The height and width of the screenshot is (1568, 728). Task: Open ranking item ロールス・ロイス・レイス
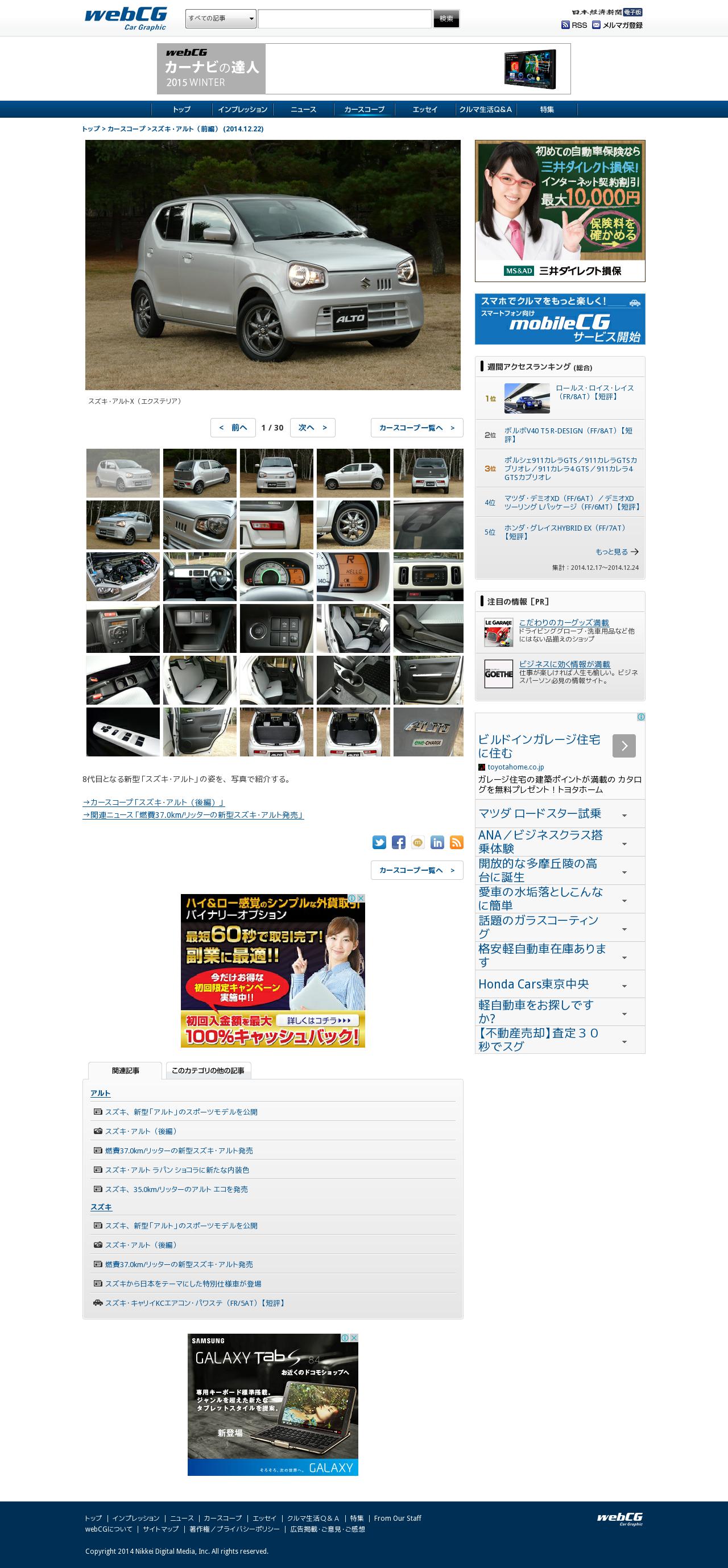click(595, 392)
